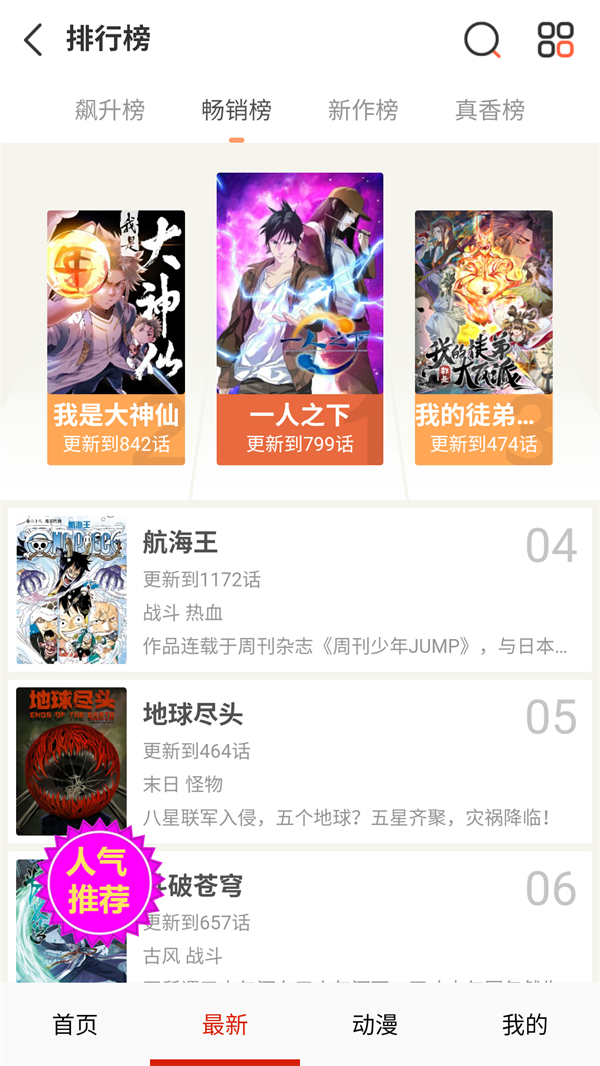Open the top-ranked comic 一人之下

300,318
